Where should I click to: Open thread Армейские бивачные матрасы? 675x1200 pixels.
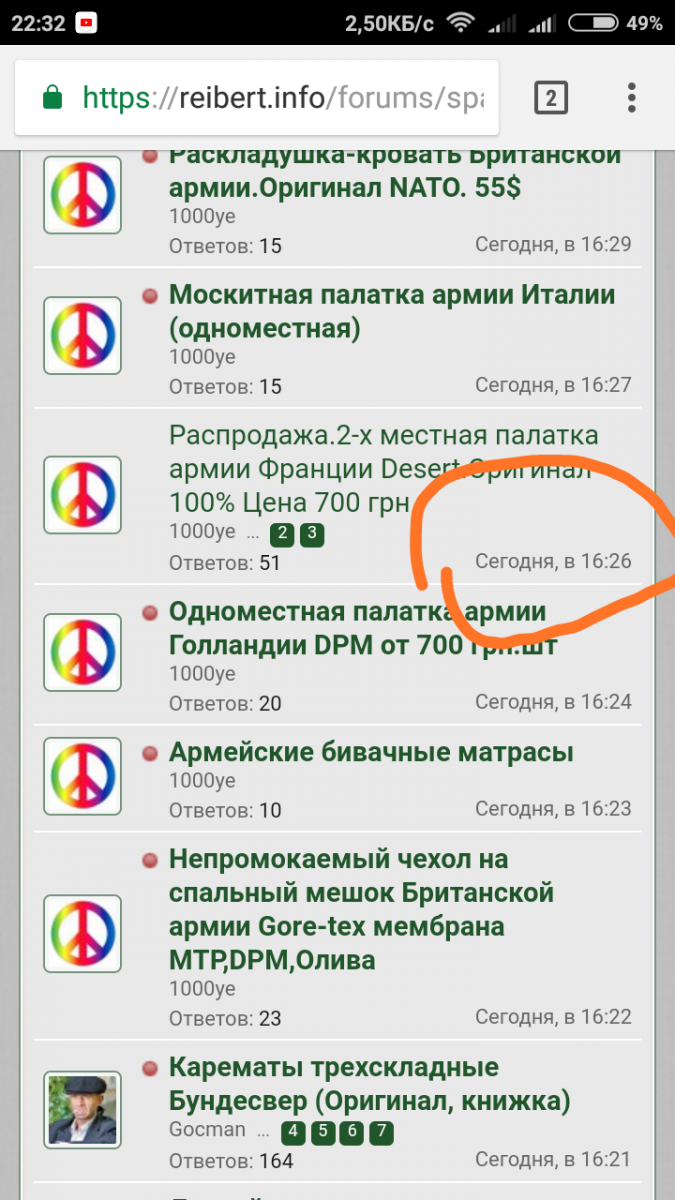pos(371,752)
